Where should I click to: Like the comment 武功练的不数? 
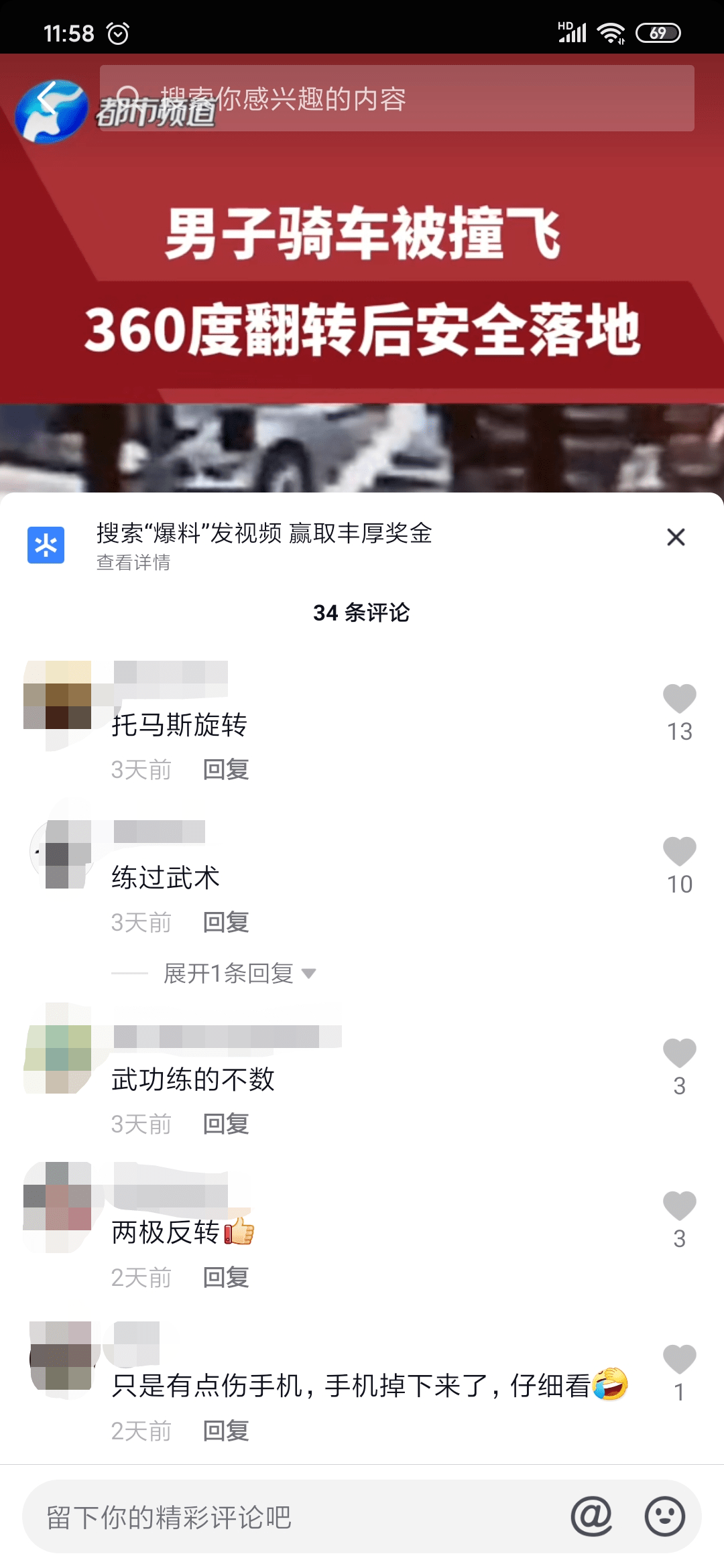tap(679, 1053)
